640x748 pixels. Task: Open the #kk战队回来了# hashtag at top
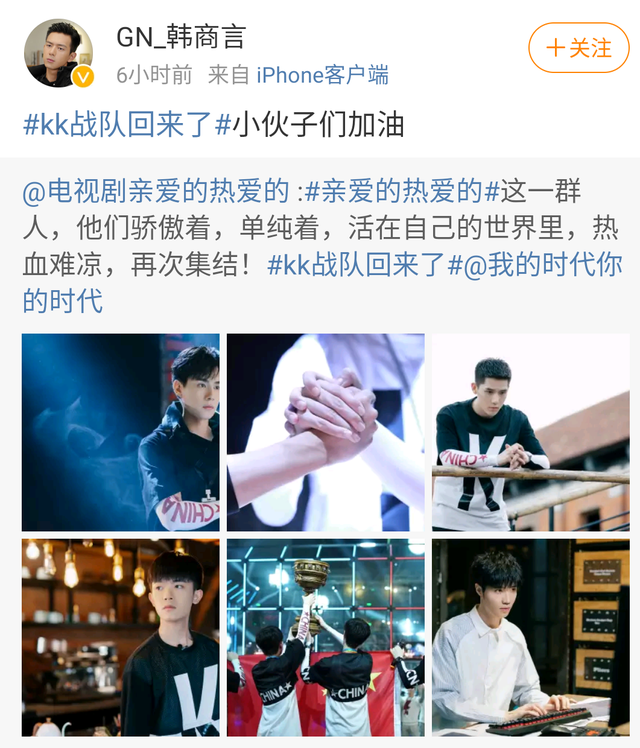(x=126, y=125)
